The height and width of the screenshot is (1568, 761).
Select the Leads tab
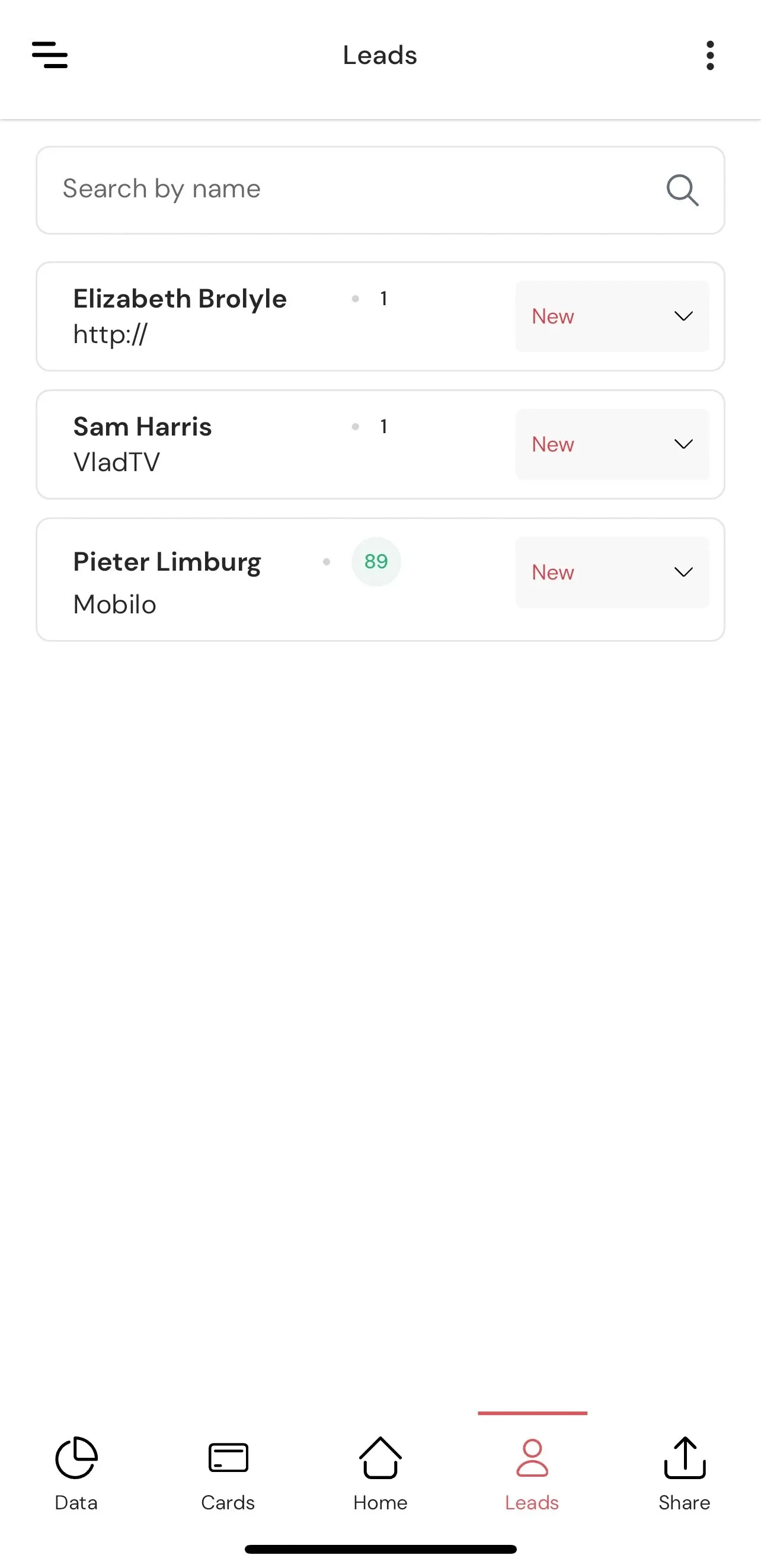(532, 1474)
